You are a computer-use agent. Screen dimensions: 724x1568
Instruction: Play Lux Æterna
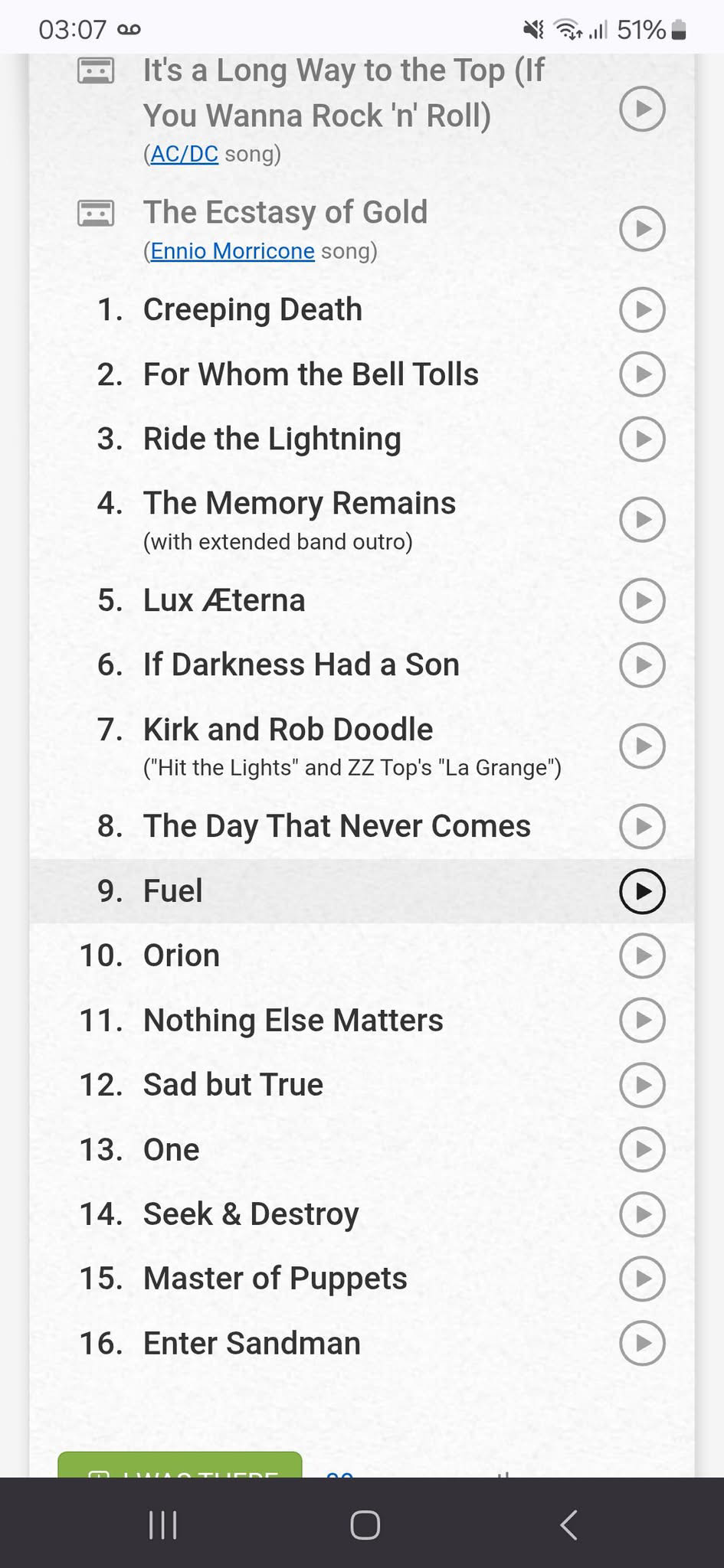(x=642, y=601)
